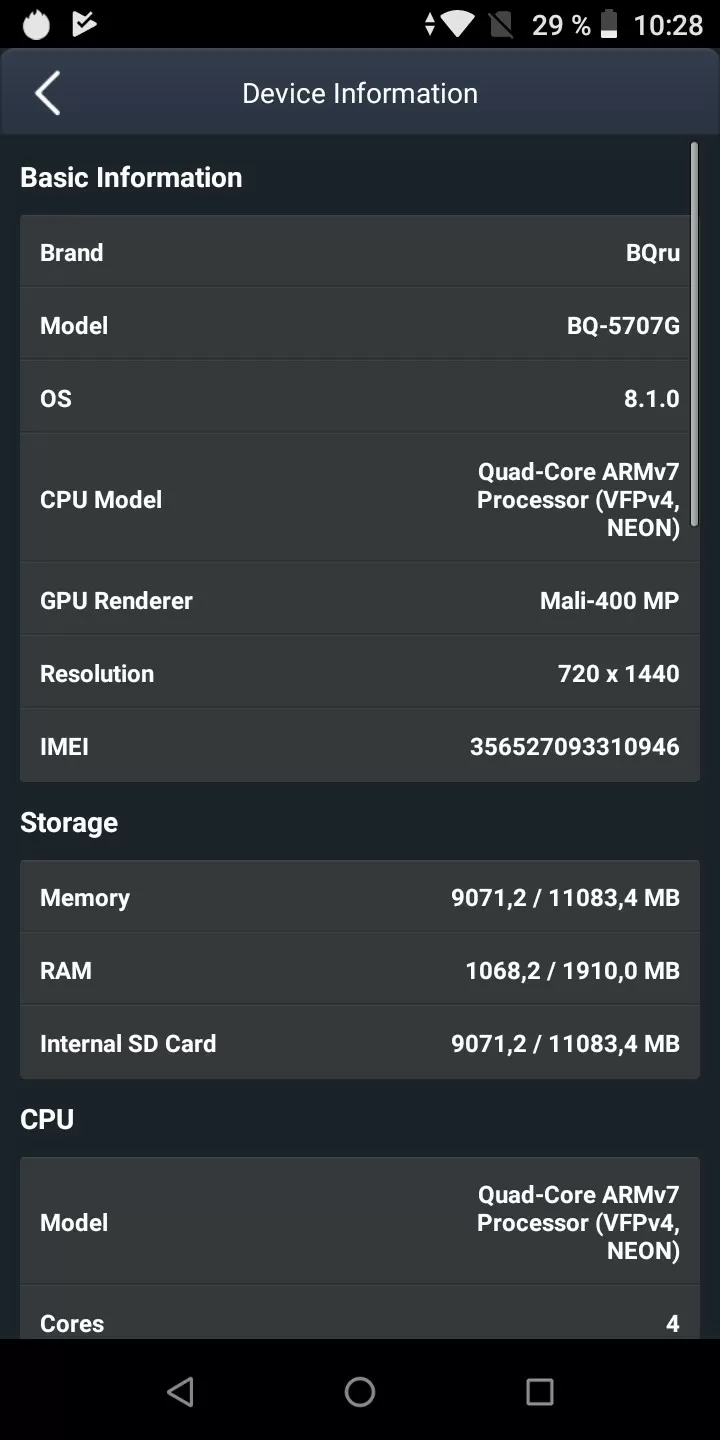This screenshot has height=1440, width=720.
Task: Go to the home screen
Action: 360,1391
